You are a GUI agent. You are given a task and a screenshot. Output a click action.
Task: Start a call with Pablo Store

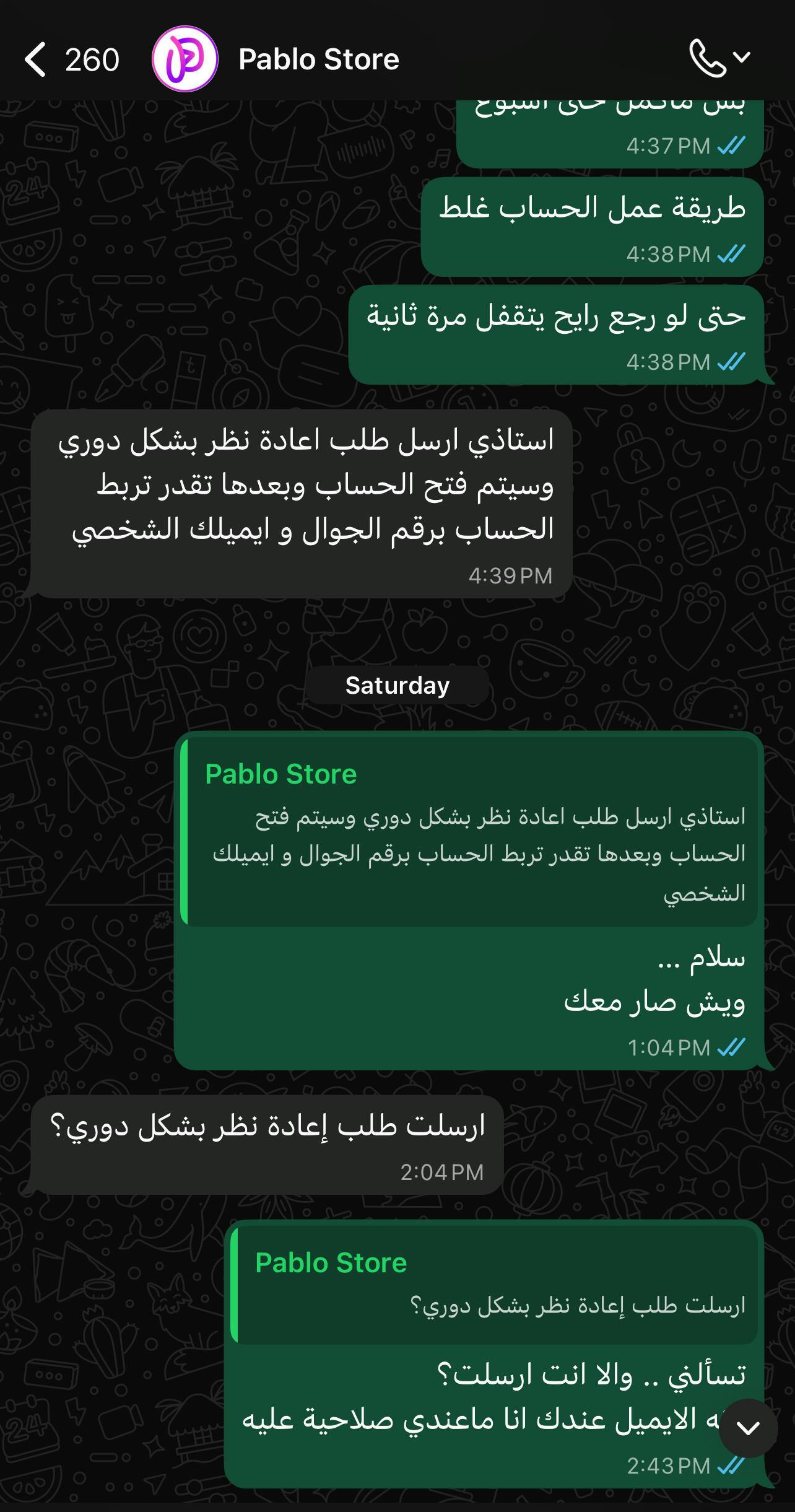pos(708,59)
